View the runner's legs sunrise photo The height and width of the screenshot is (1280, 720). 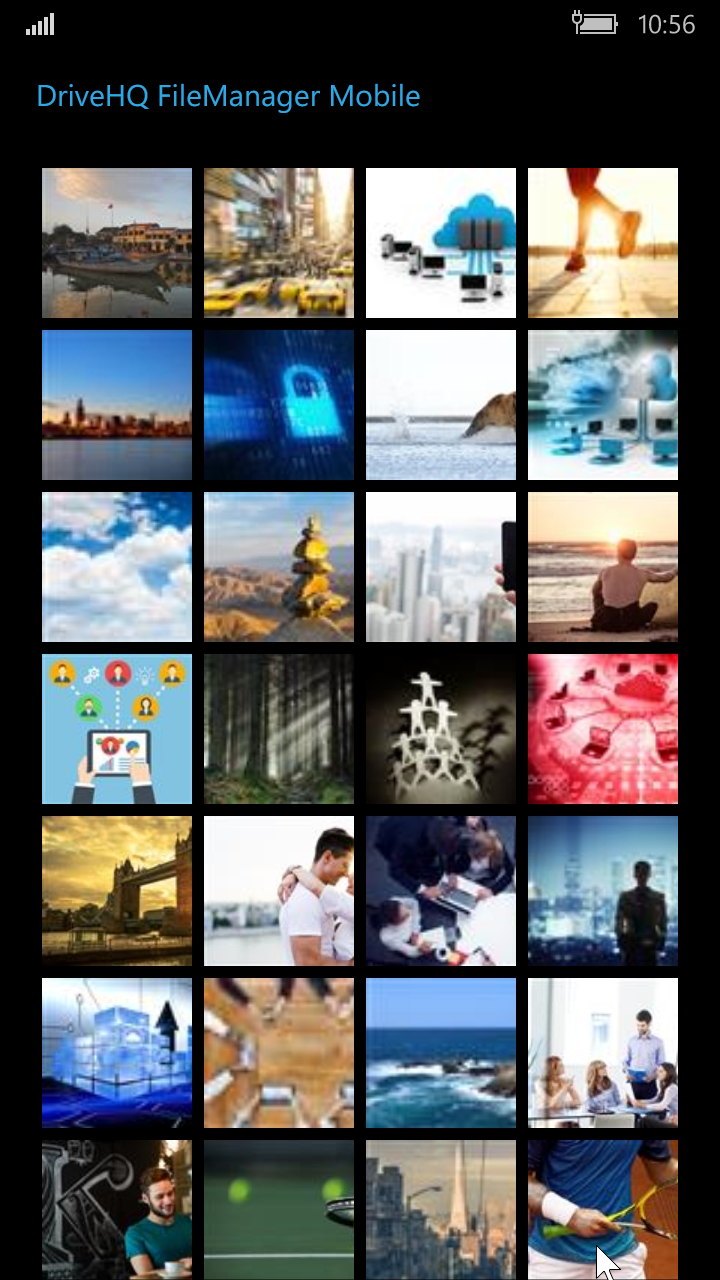point(602,242)
